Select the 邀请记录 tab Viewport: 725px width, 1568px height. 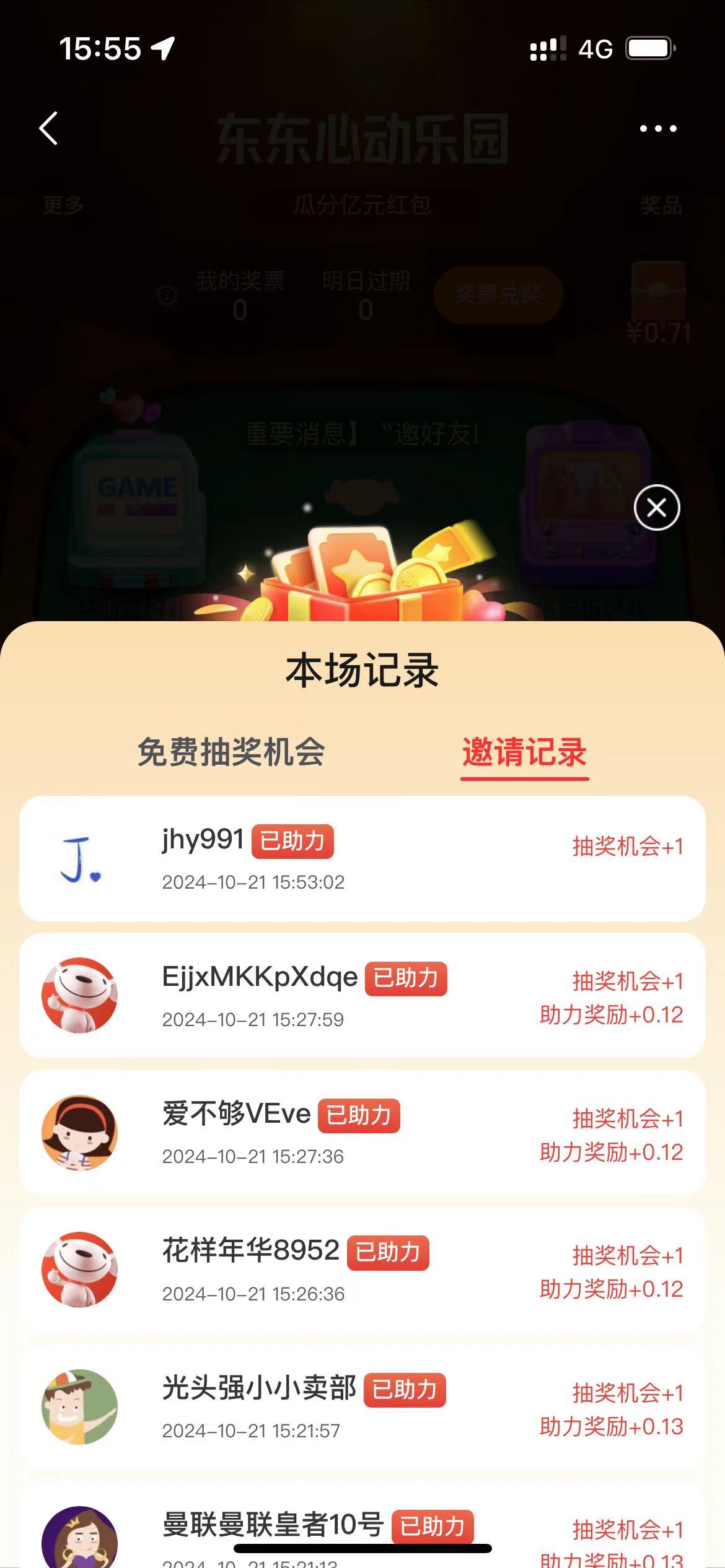click(524, 752)
